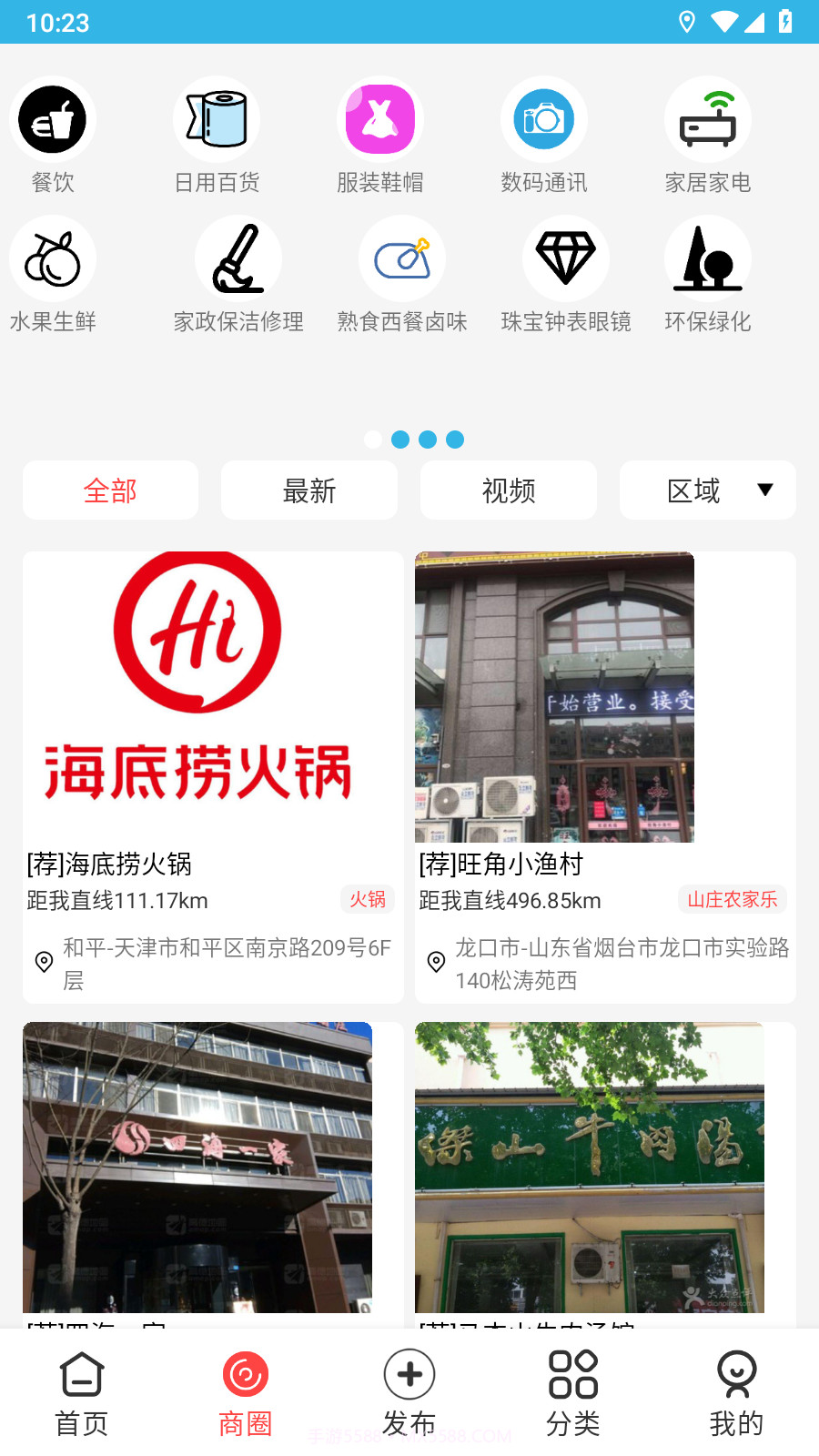Tap the 珠宝钟表眼镜 diamond icon

pos(565,258)
